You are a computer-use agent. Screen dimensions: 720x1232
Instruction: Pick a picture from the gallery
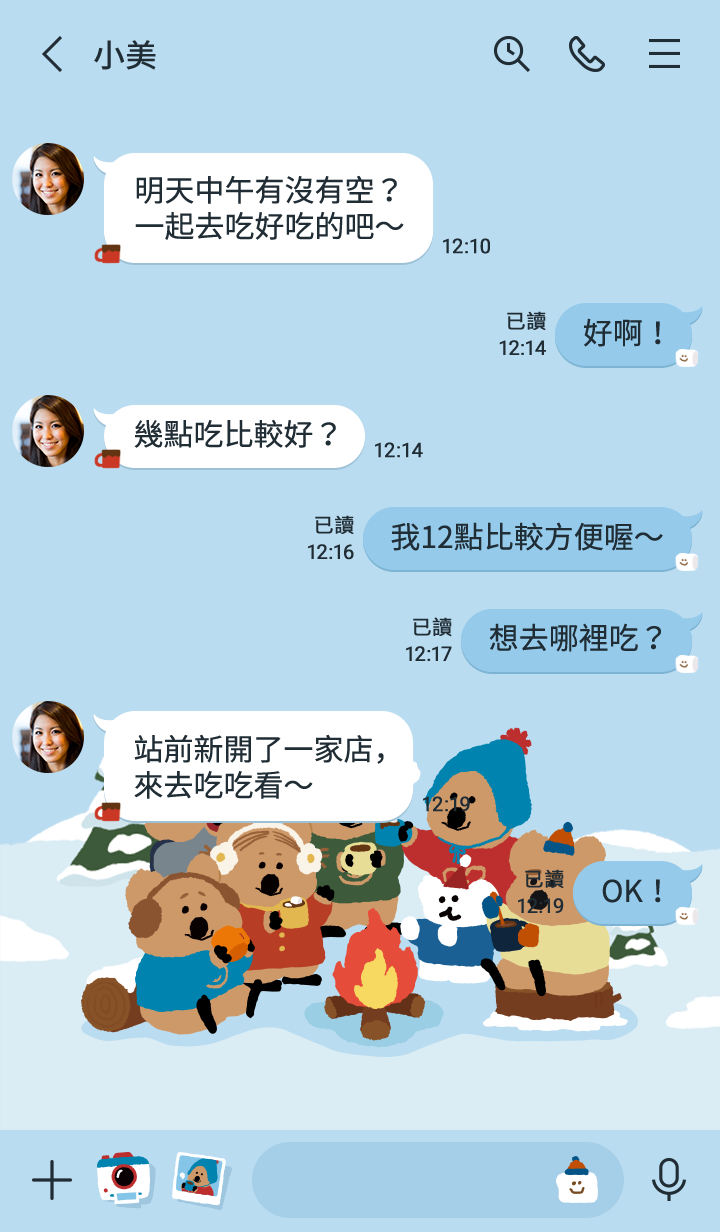click(199, 1179)
